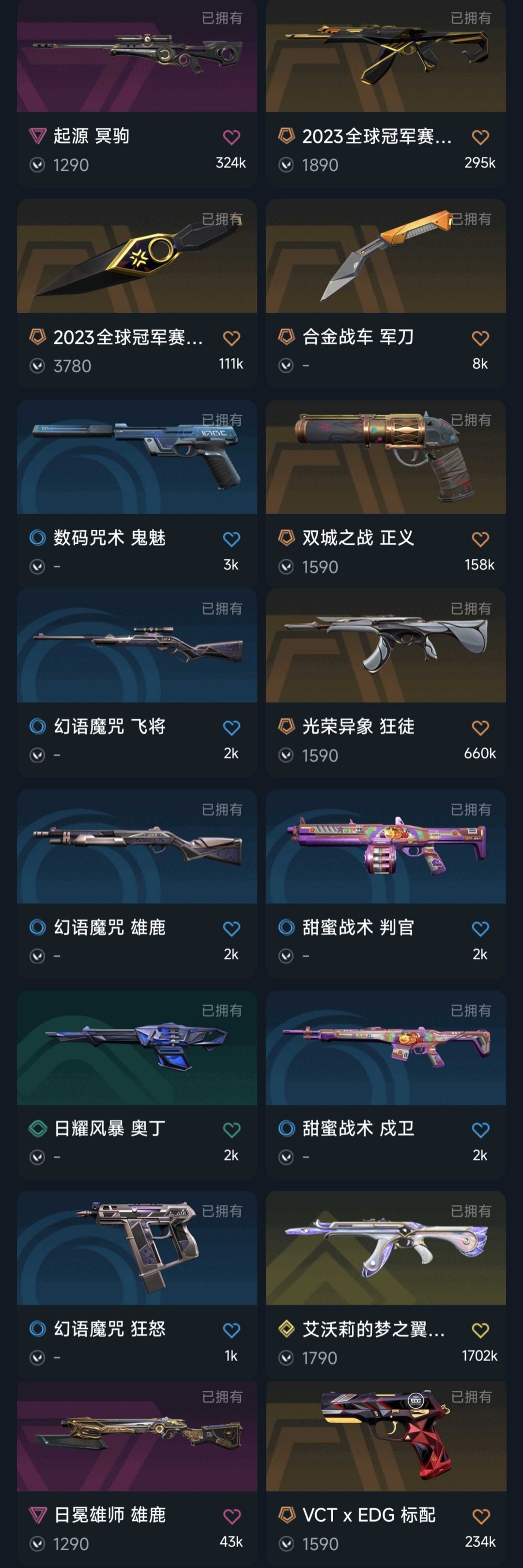Open the VCT x EDG 标配 card
Screen dimensions: 523x1568
[x=385, y=1473]
